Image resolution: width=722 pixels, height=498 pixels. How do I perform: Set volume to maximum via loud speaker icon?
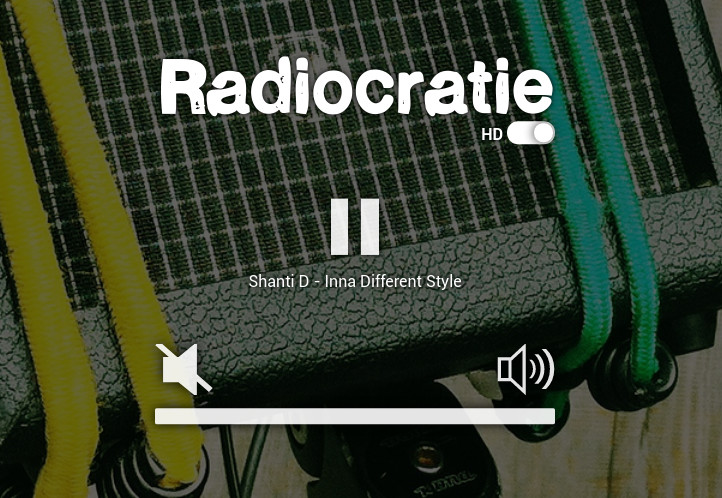tap(526, 370)
